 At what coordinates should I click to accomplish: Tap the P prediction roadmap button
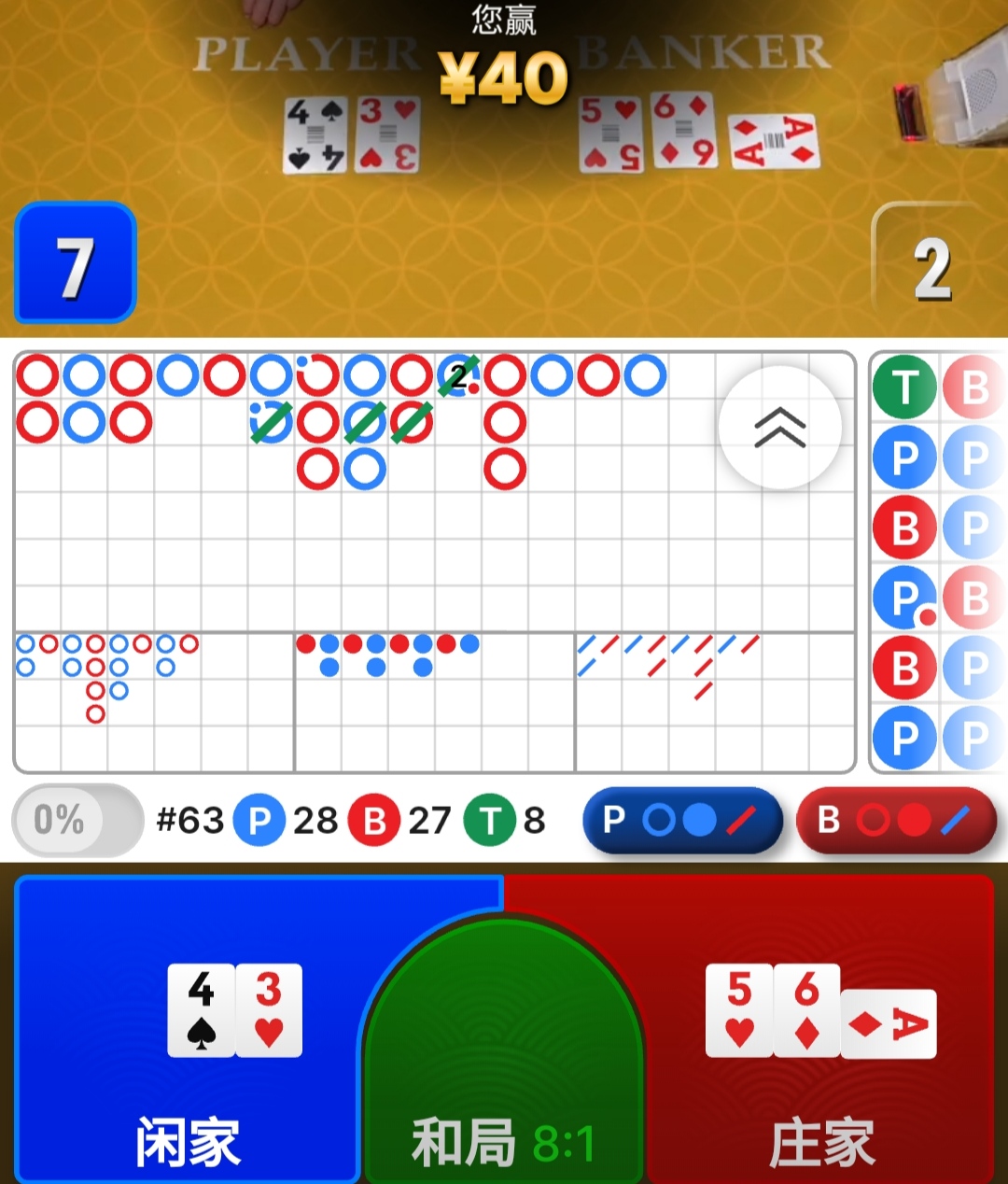[x=682, y=821]
